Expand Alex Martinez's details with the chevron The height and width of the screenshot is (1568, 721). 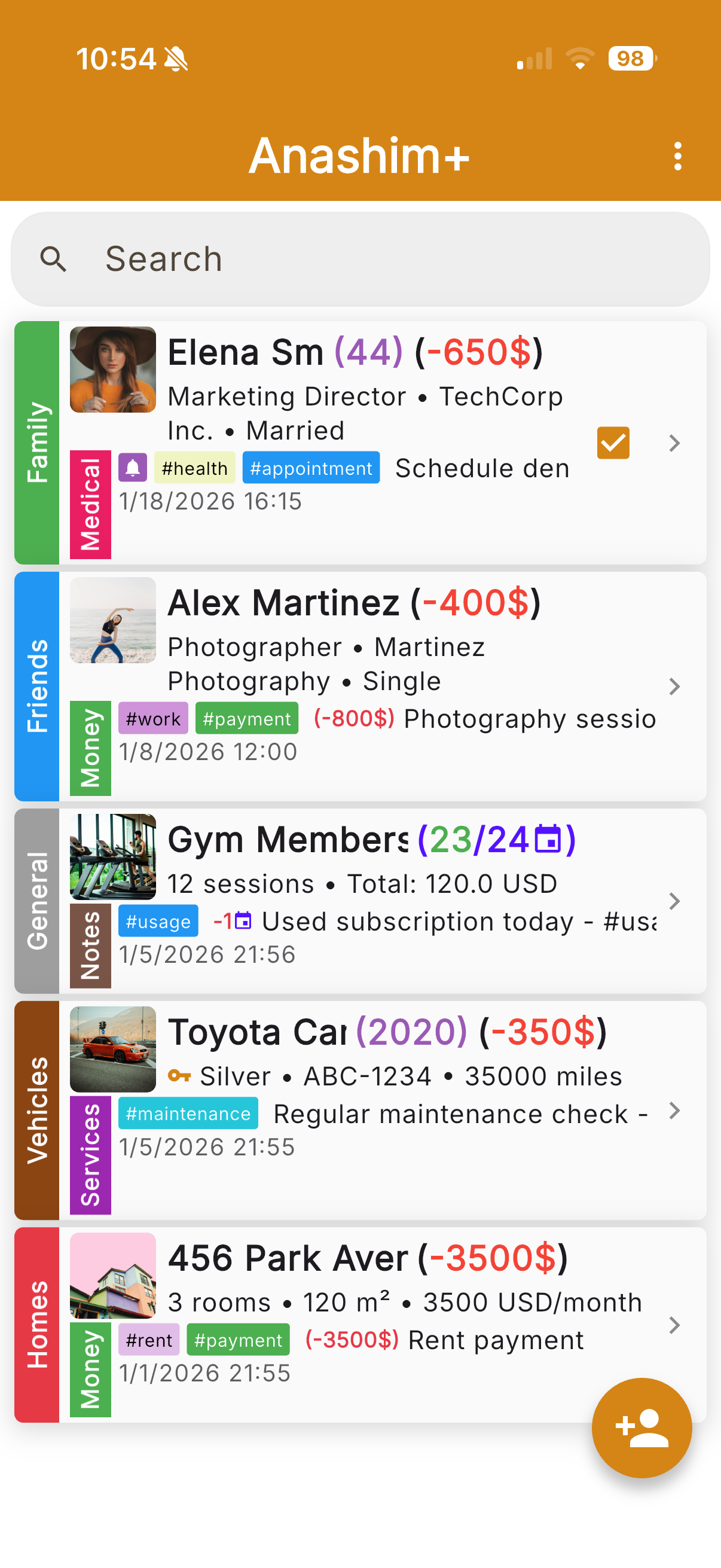click(674, 687)
